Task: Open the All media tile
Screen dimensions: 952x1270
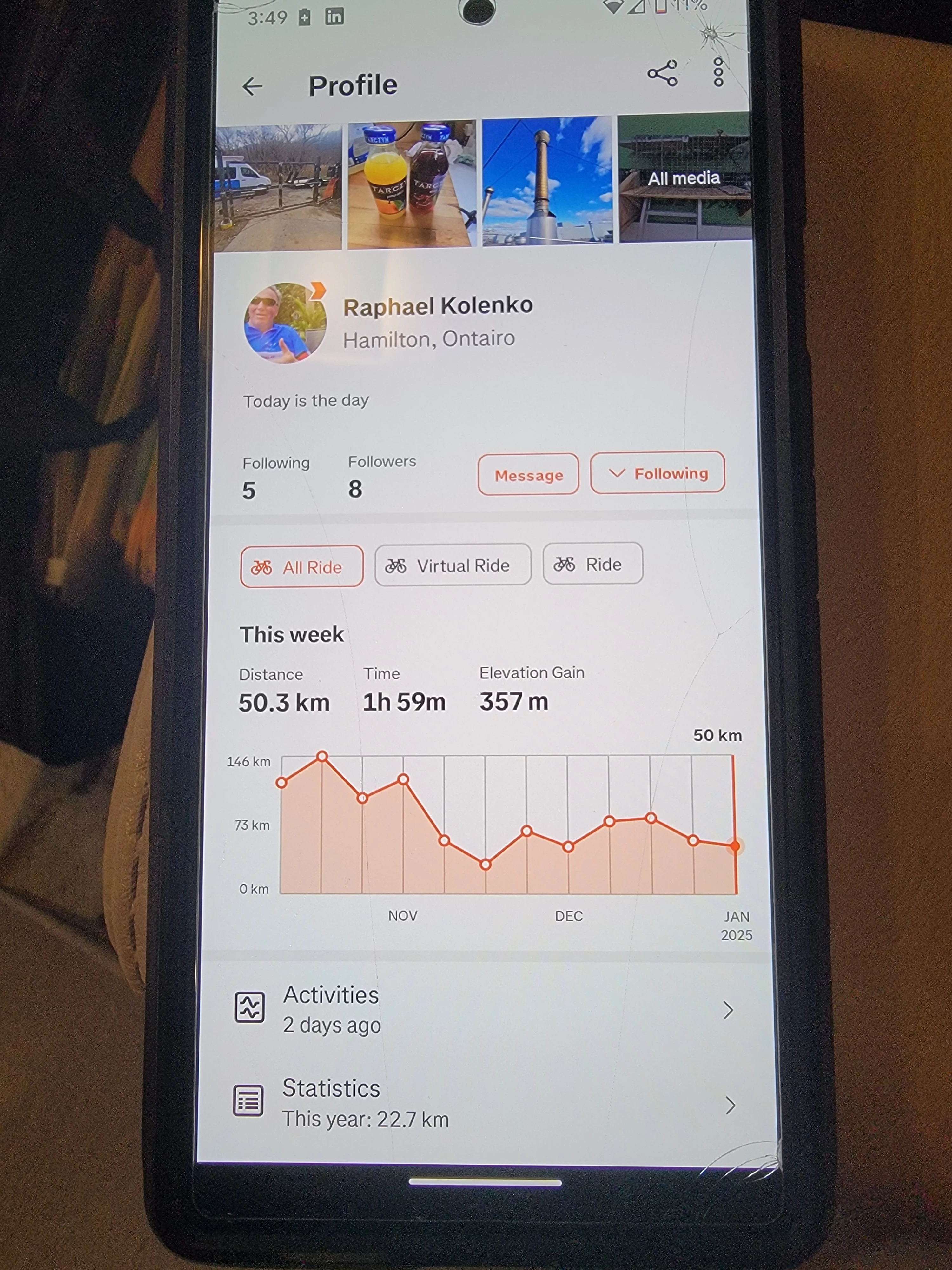Action: [684, 178]
